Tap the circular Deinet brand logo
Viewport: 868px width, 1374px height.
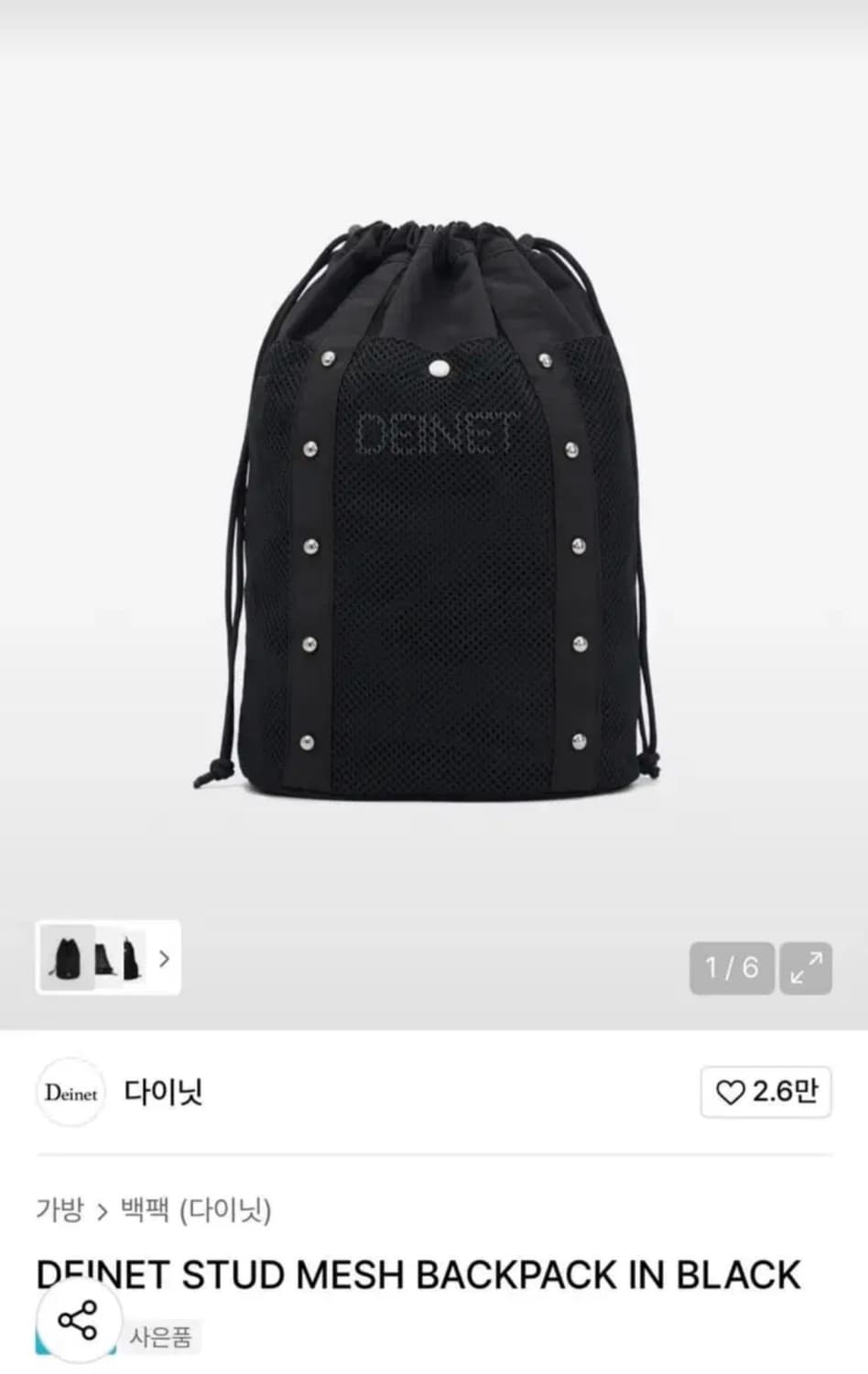pyautogui.click(x=70, y=1092)
